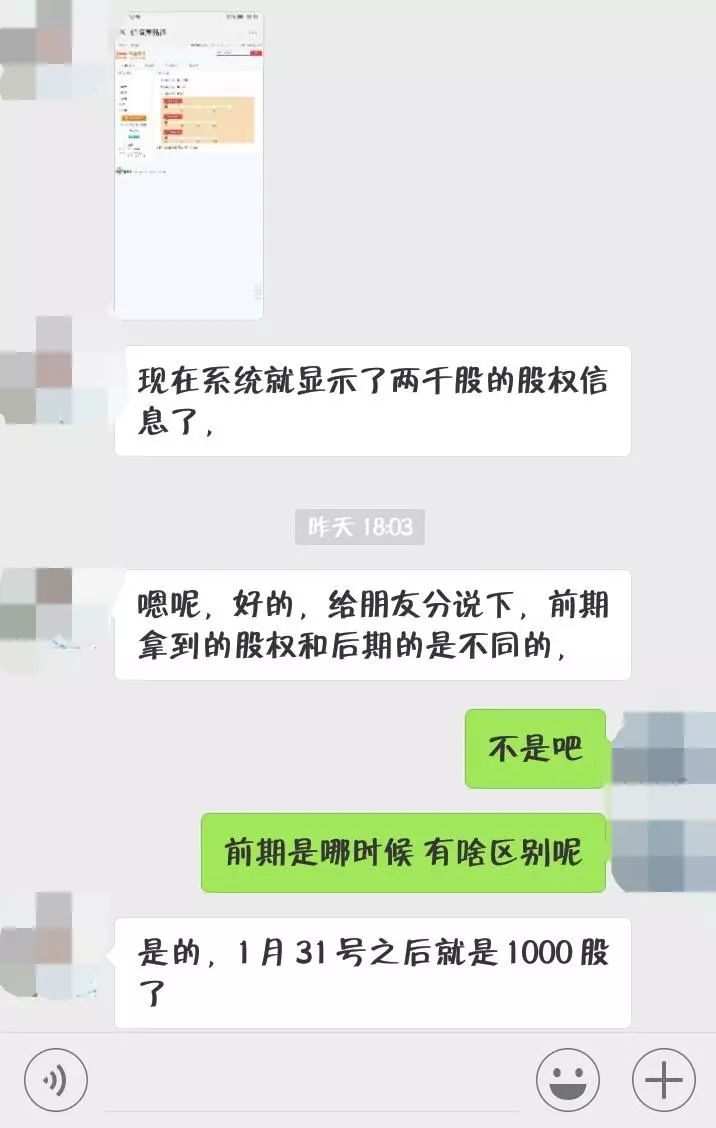The width and height of the screenshot is (716, 1128).
Task: Open the shared screenshot image in chat
Action: [x=189, y=165]
